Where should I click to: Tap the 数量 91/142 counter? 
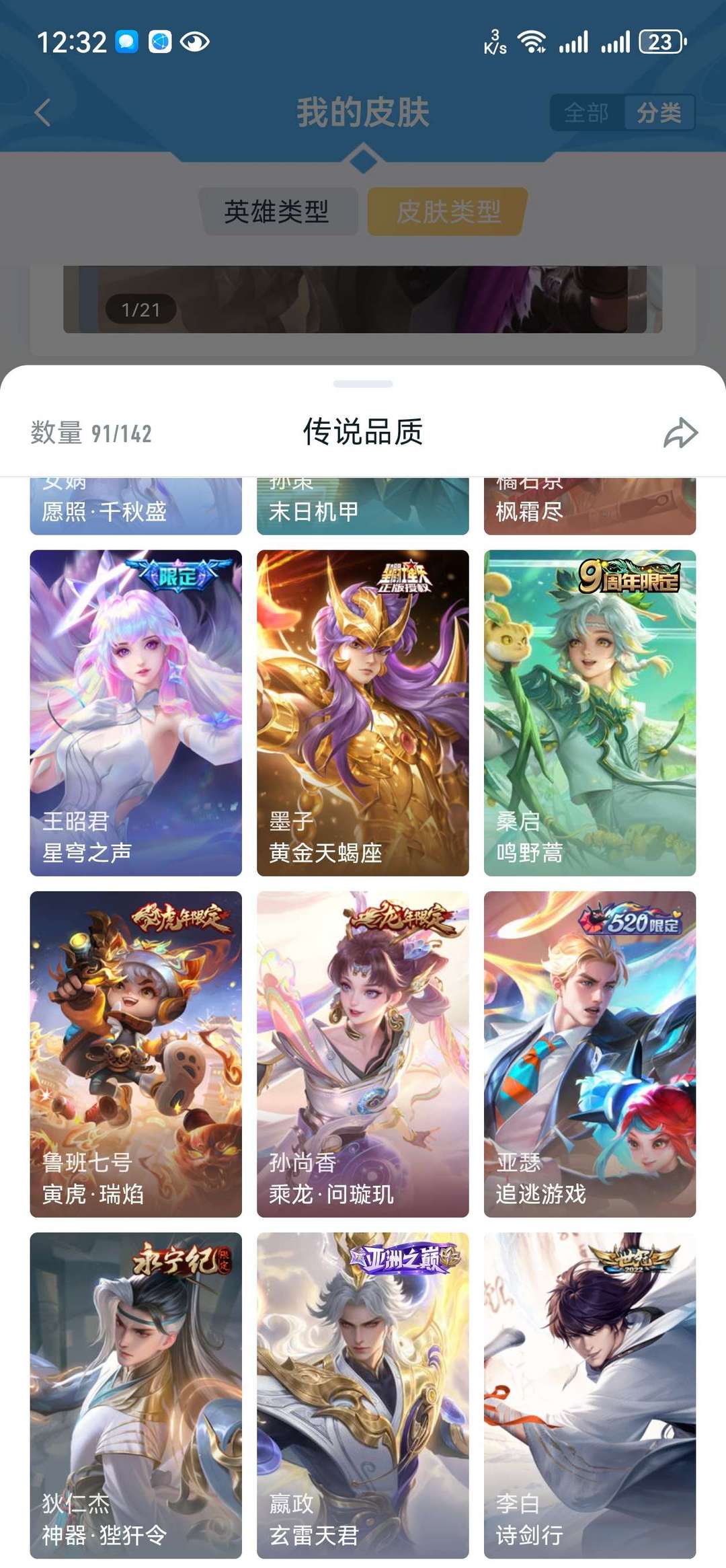coord(91,433)
